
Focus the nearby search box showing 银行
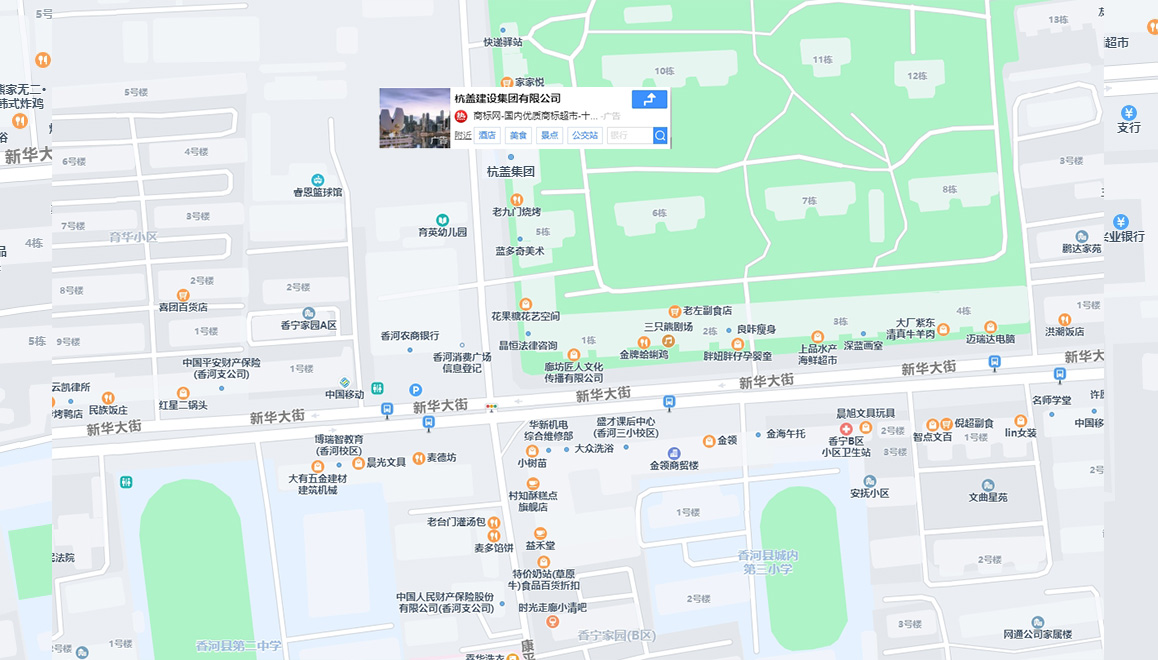tap(628, 135)
